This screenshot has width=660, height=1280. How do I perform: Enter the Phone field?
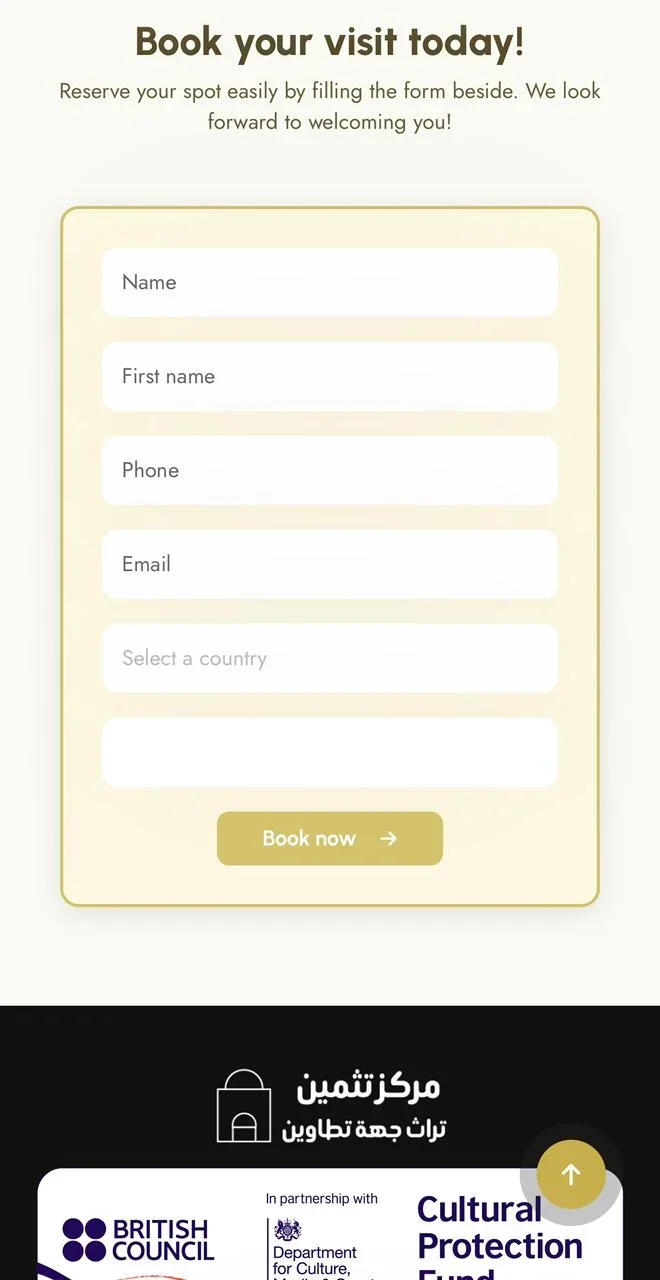[329, 470]
